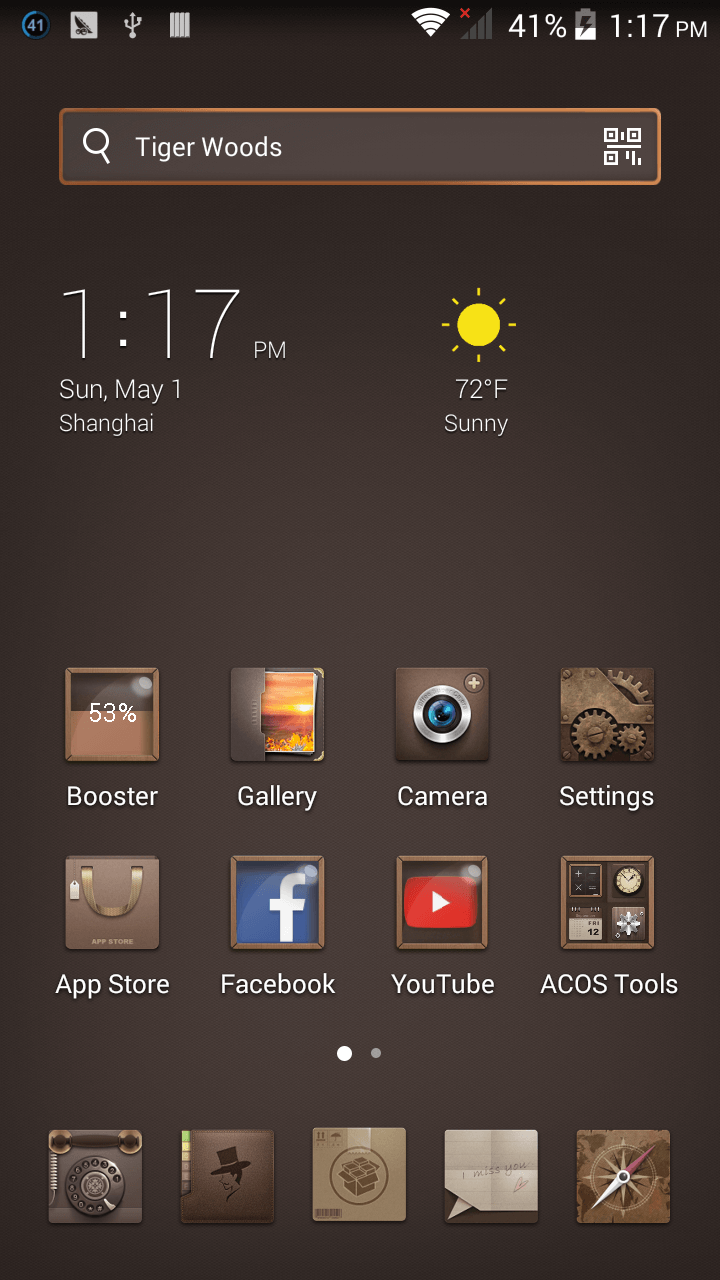This screenshot has width=720, height=1280.
Task: Open the rotary phone dialer in dock
Action: point(95,1176)
